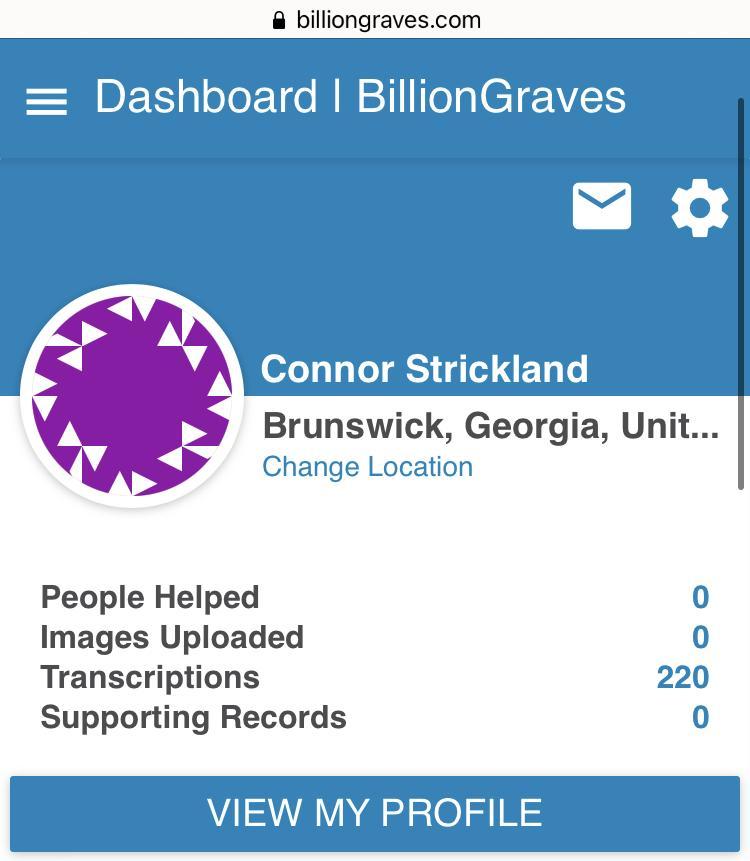Open the purple profile avatar

[x=132, y=396]
